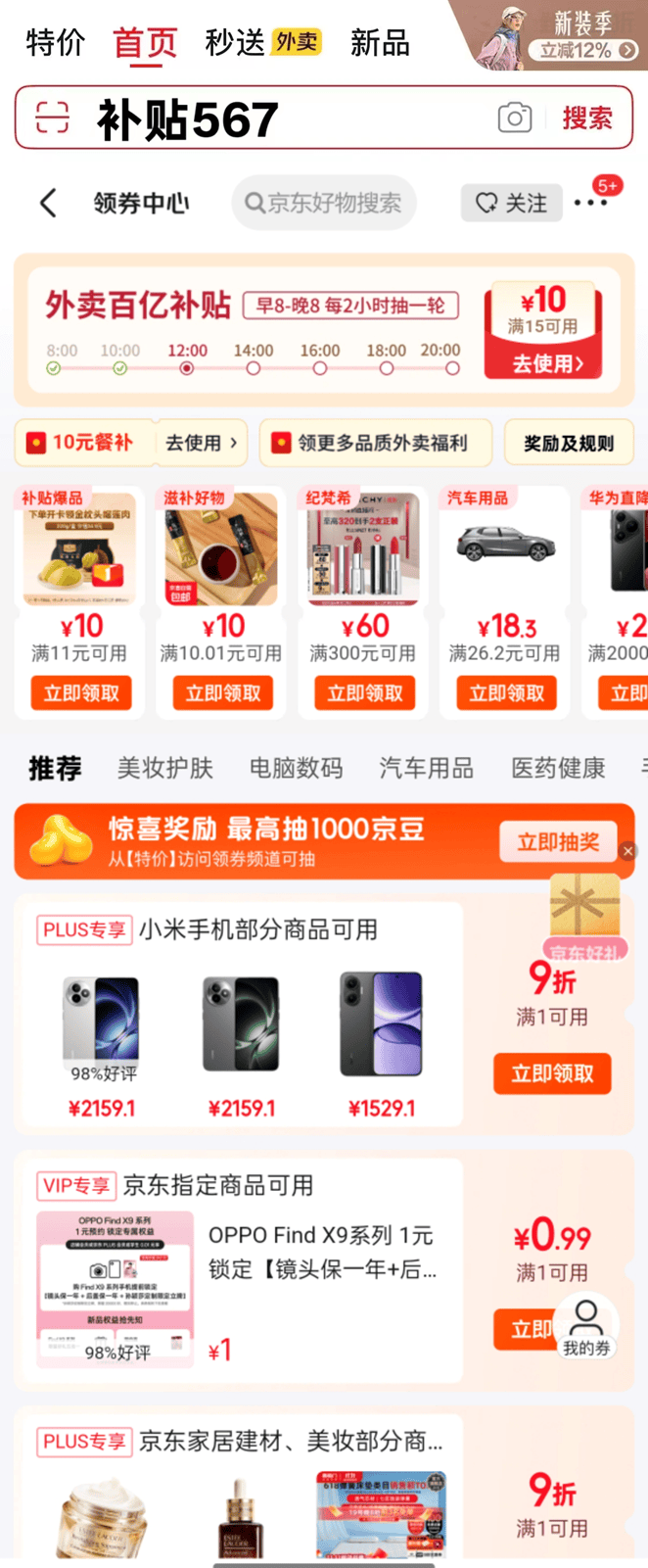Open the 京东好物搜索 search field
The height and width of the screenshot is (1568, 648).
click(324, 203)
